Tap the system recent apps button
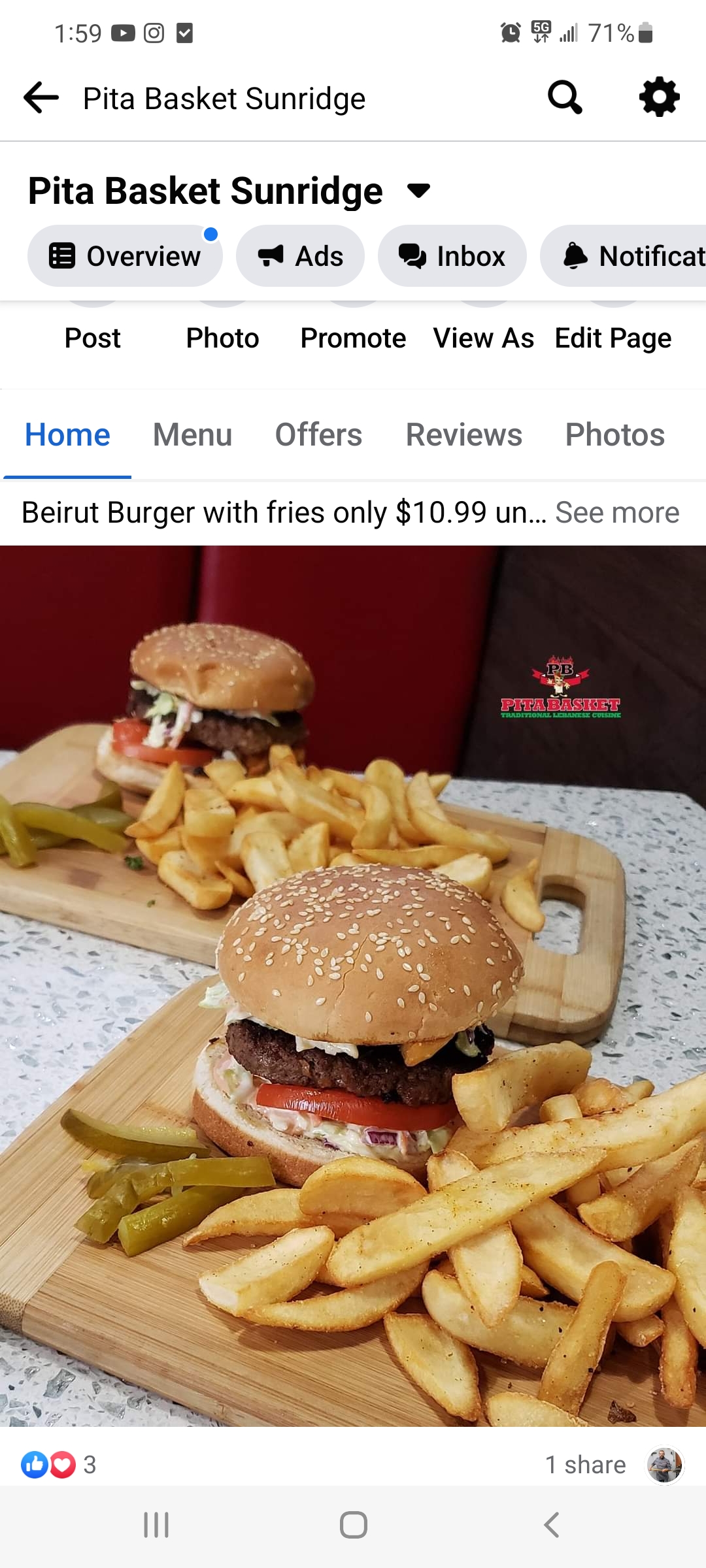Screen dimensions: 706x1568 click(156, 1525)
